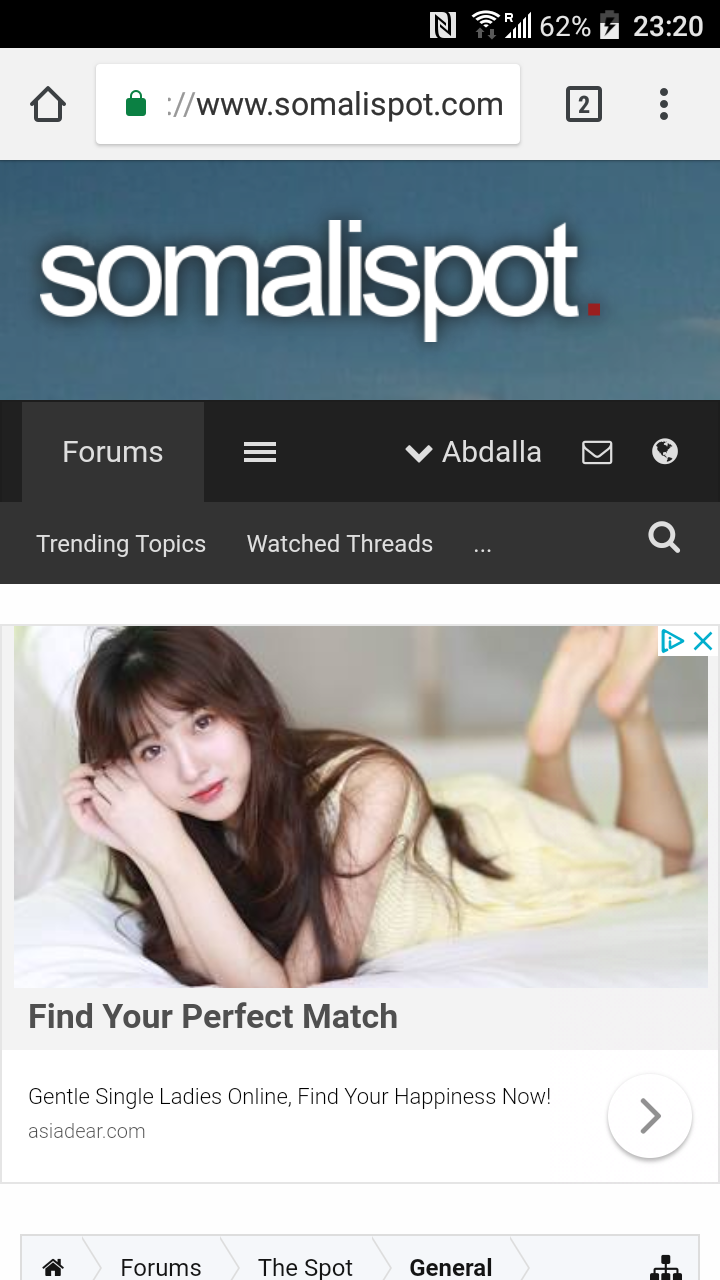Open the Forums breadcrumb link
720x1280 pixels.
tap(161, 1267)
